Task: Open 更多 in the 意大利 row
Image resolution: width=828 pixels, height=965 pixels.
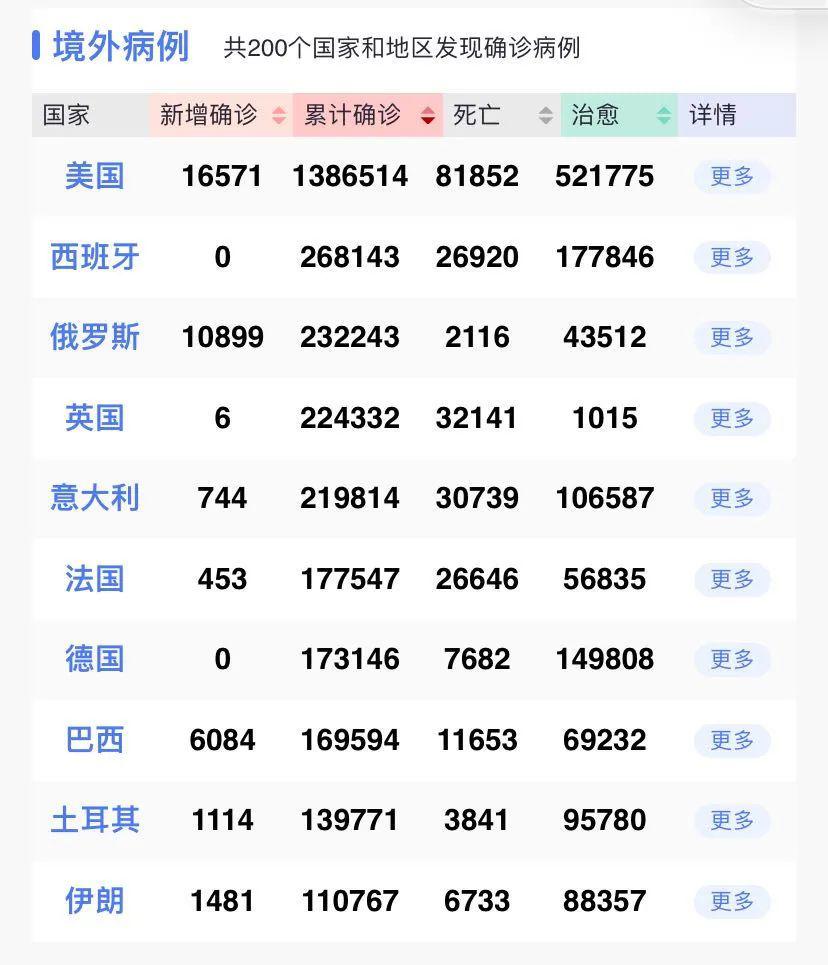Action: pos(732,498)
